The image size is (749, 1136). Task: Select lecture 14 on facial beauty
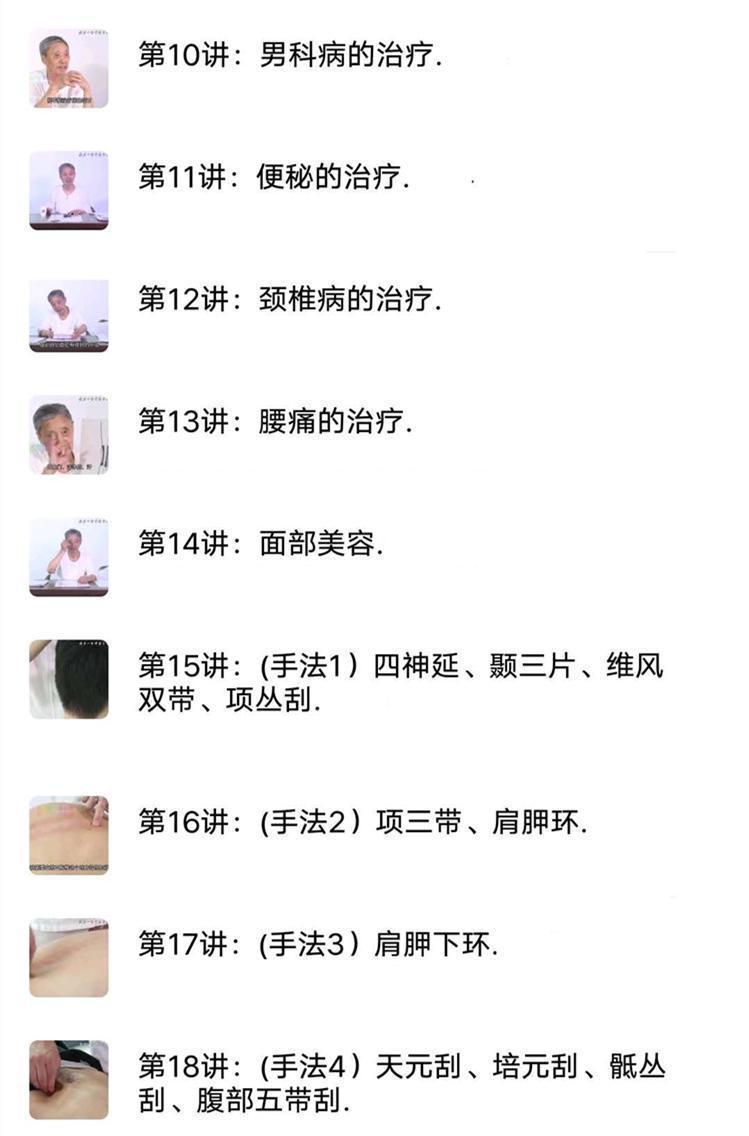pyautogui.click(x=260, y=545)
